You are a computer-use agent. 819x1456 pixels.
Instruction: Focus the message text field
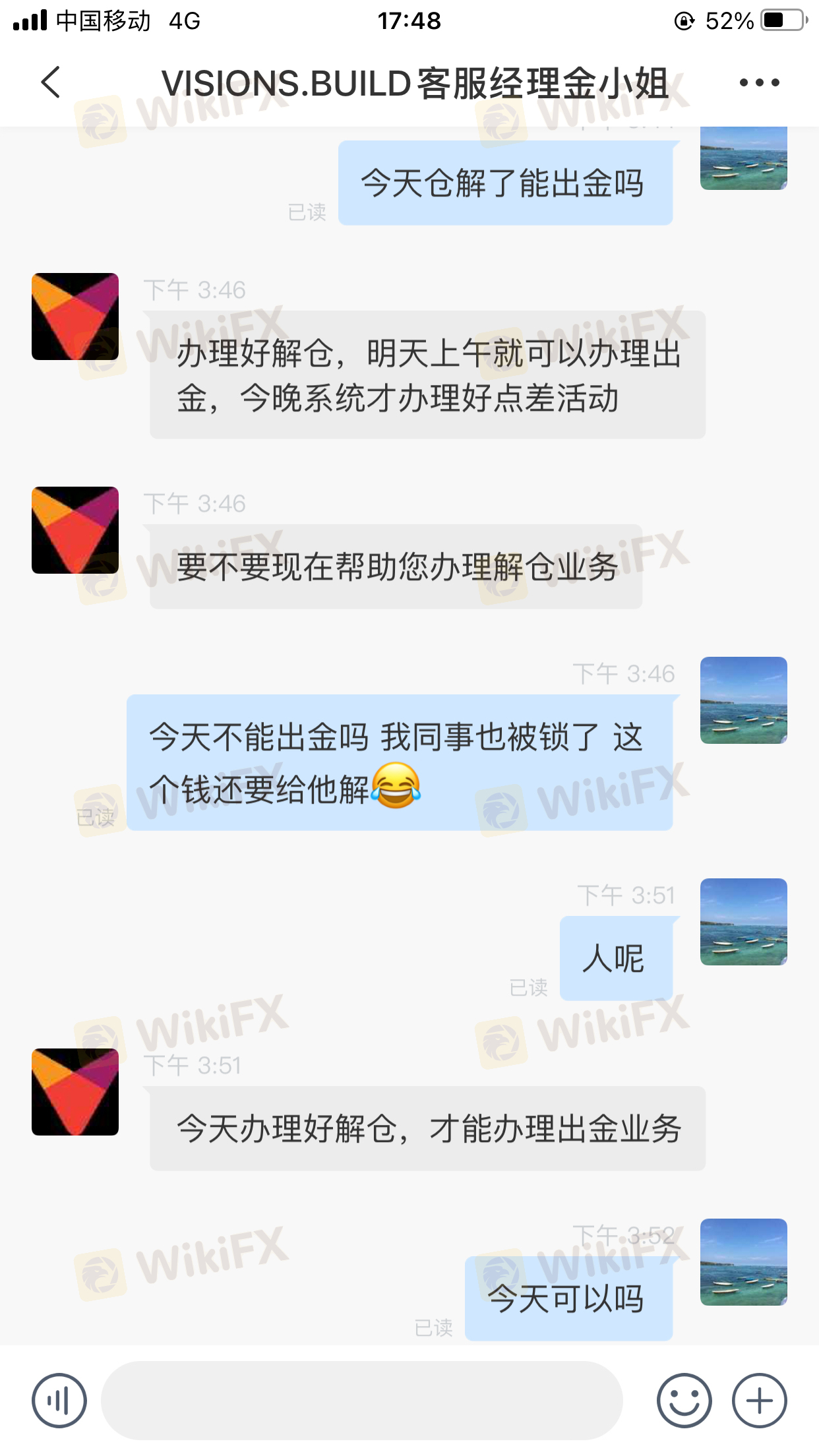(x=361, y=1400)
